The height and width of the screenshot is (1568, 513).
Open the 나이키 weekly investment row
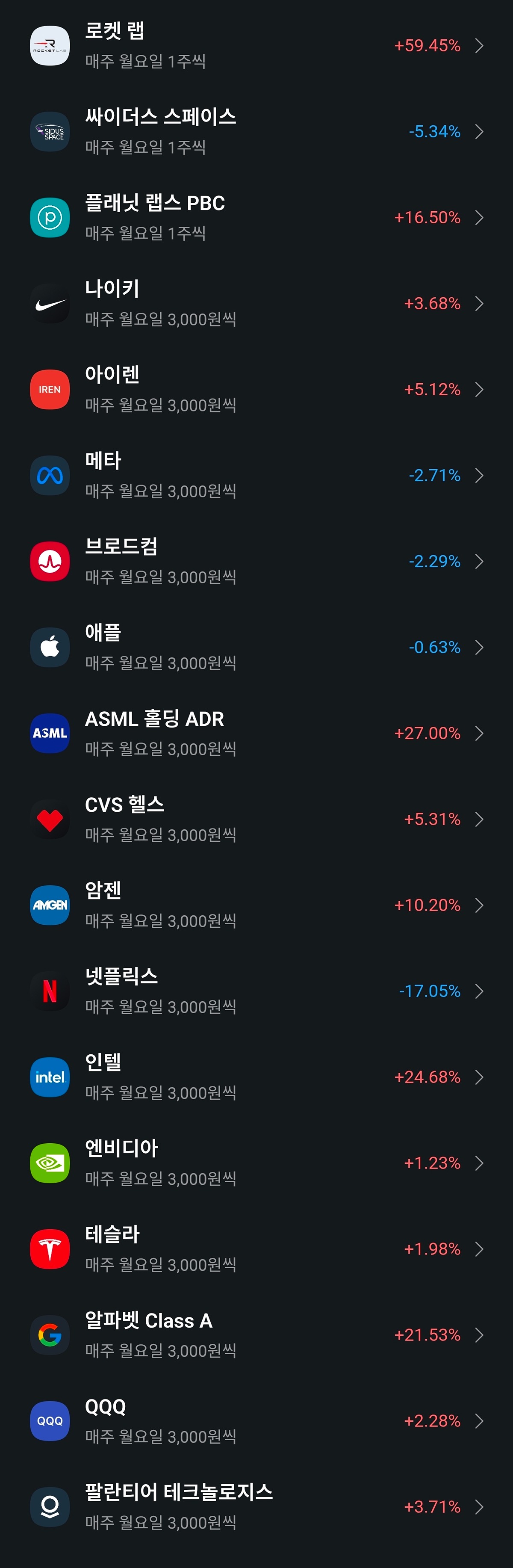(256, 303)
